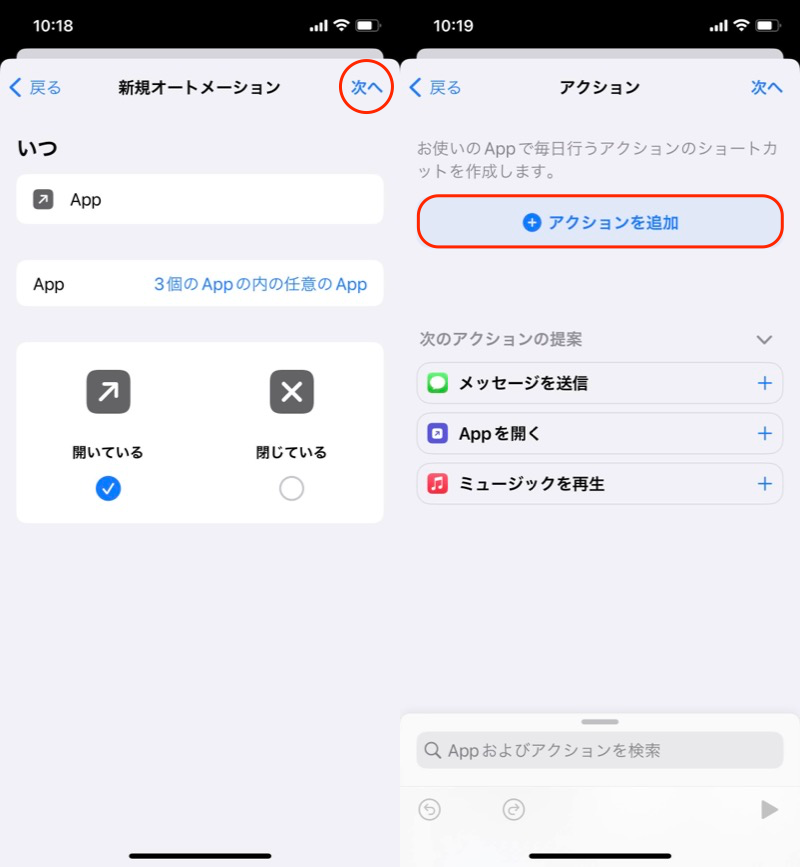The width and height of the screenshot is (800, 867).
Task: Tap 戻る on the アクション screen
Action: click(436, 88)
